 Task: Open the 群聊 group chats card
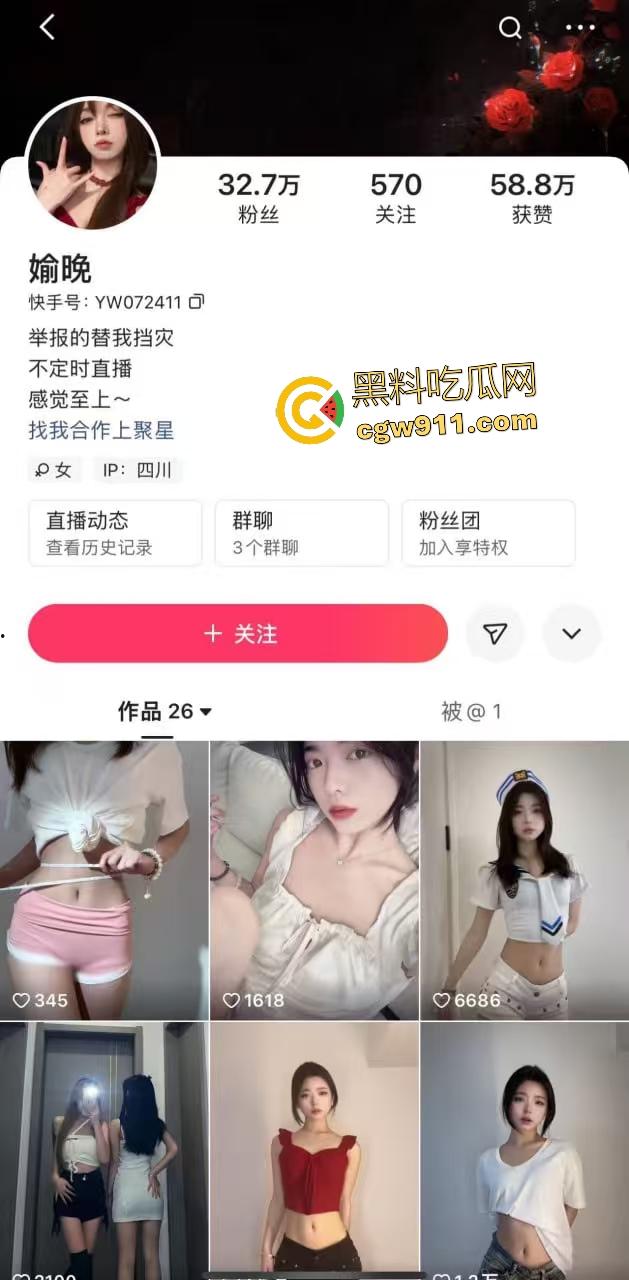(301, 533)
